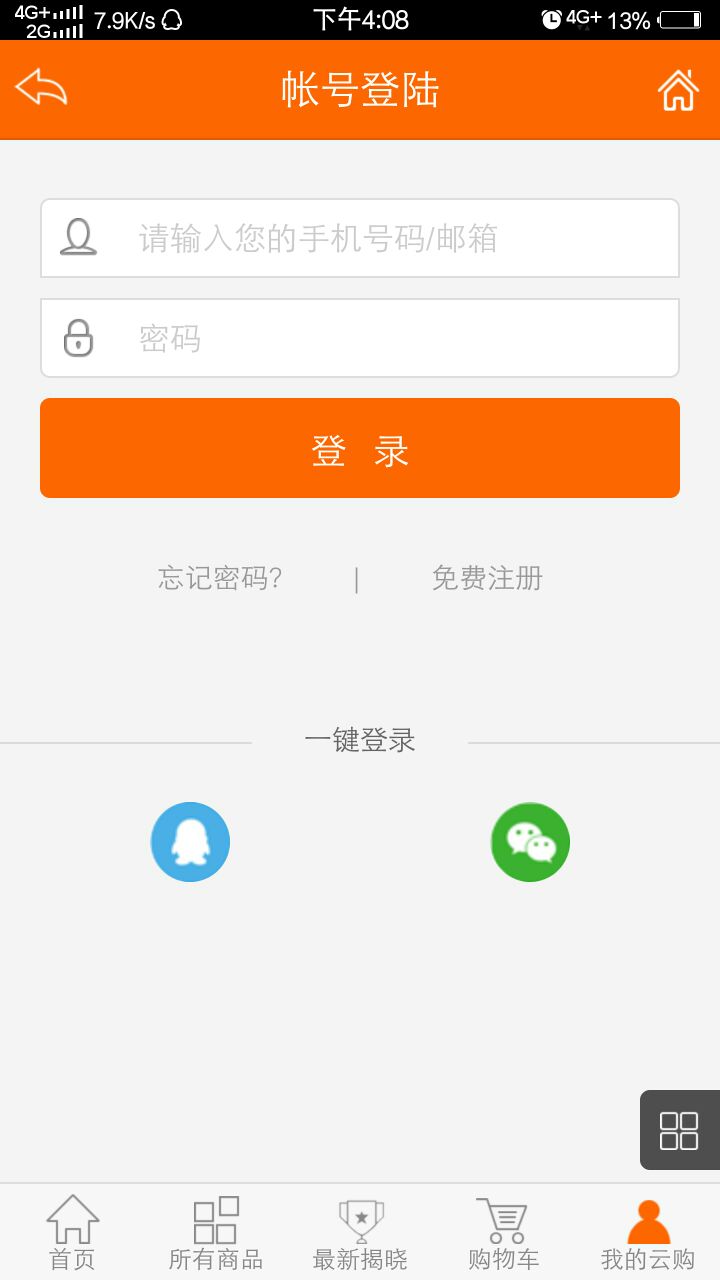This screenshot has width=720, height=1280.
Task: Switch to the 所有商品 tab
Action: pos(216,1234)
